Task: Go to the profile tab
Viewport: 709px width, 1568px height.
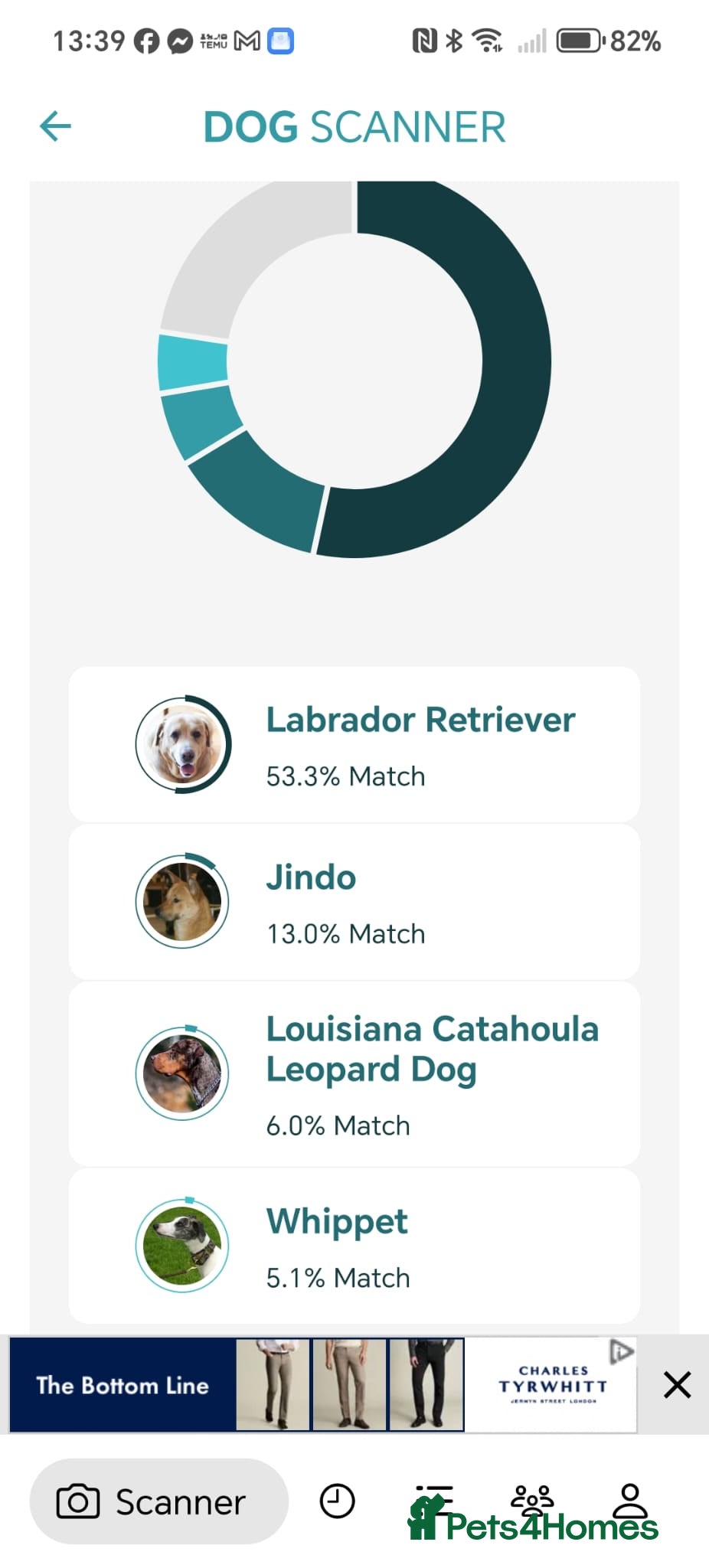Action: pyautogui.click(x=630, y=1501)
